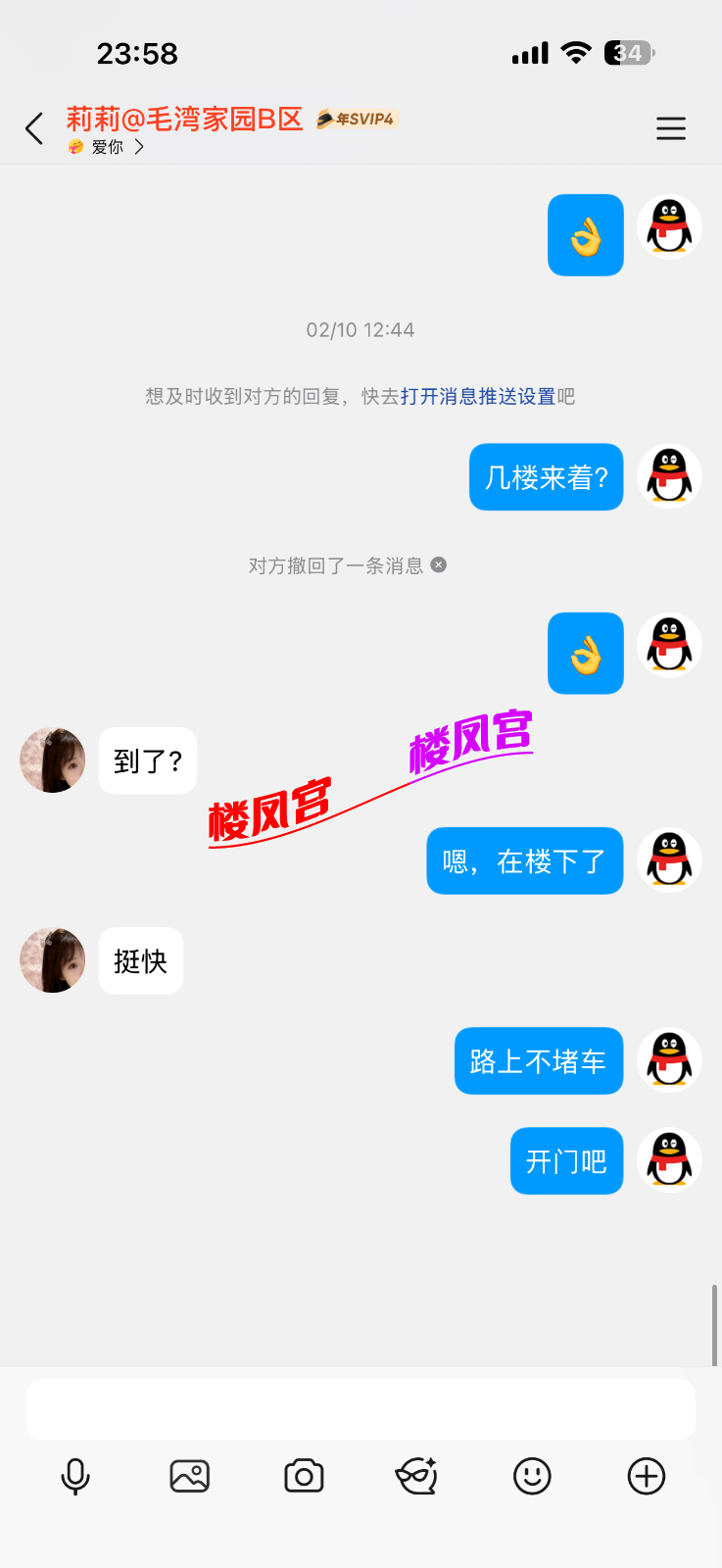Dismiss the withdrawn message notice
Image resolution: width=722 pixels, height=1568 pixels.
click(x=439, y=564)
